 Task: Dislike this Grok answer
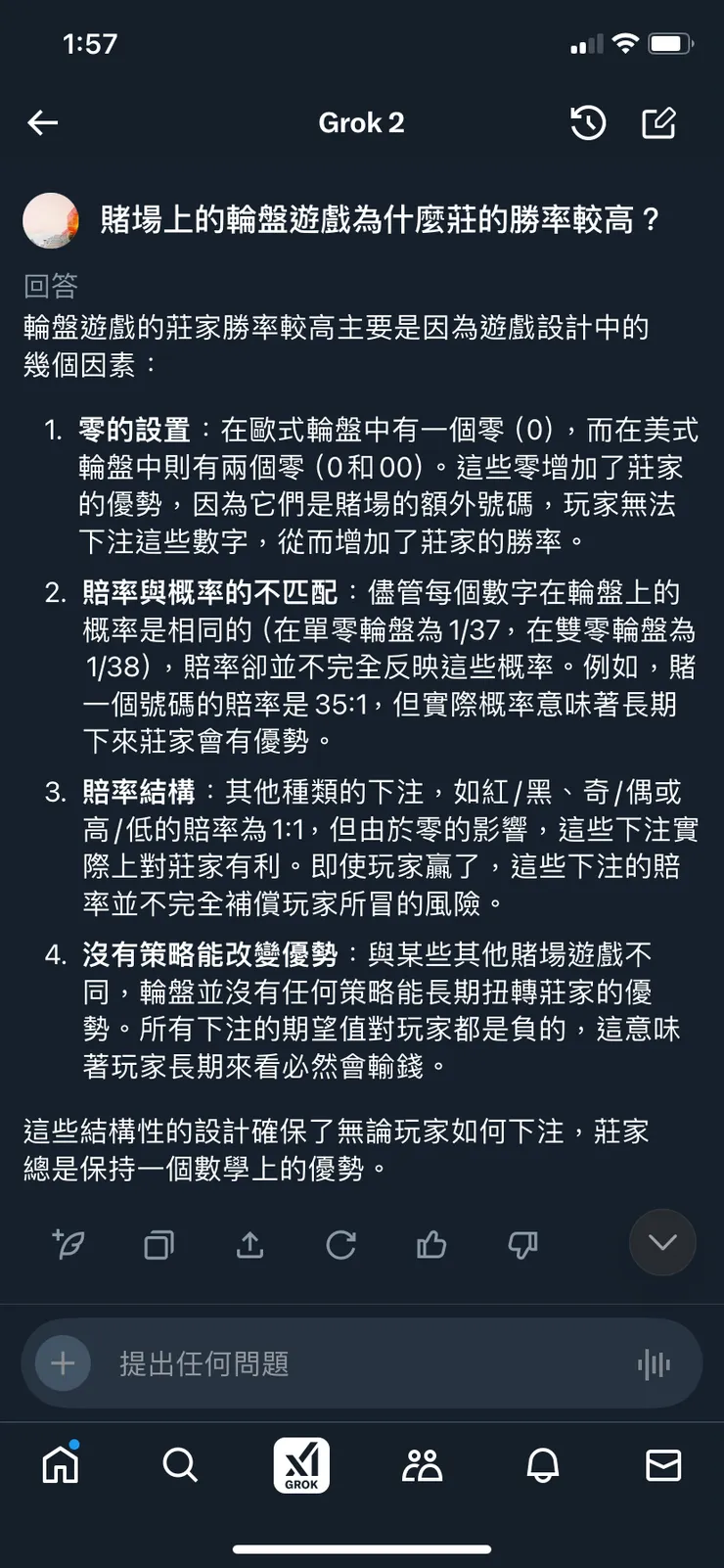pyautogui.click(x=522, y=1244)
